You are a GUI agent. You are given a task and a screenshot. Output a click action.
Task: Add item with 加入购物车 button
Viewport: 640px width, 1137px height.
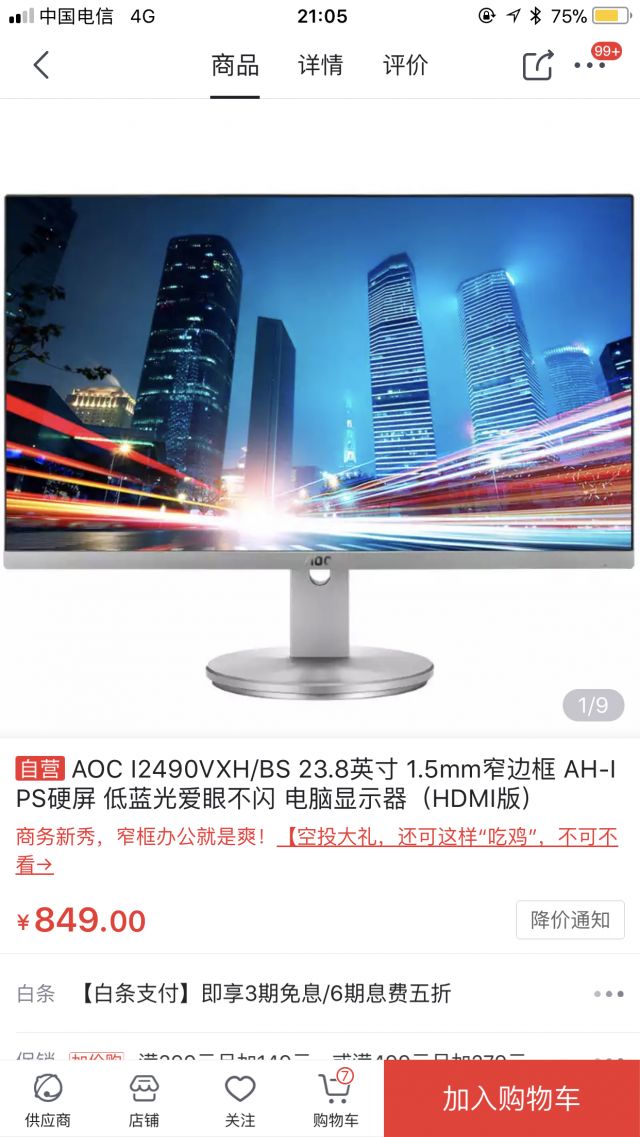[511, 1098]
